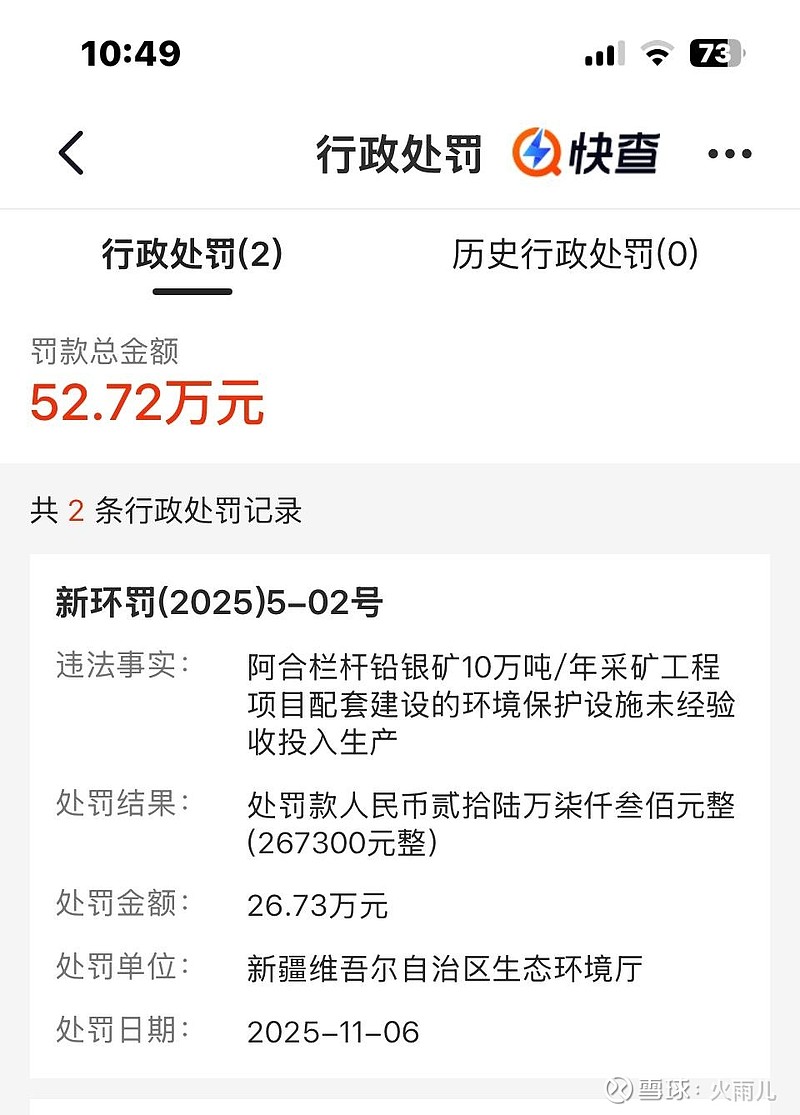Viewport: 800px width, 1115px height.
Task: Tap the back arrow to return
Action: [x=68, y=152]
